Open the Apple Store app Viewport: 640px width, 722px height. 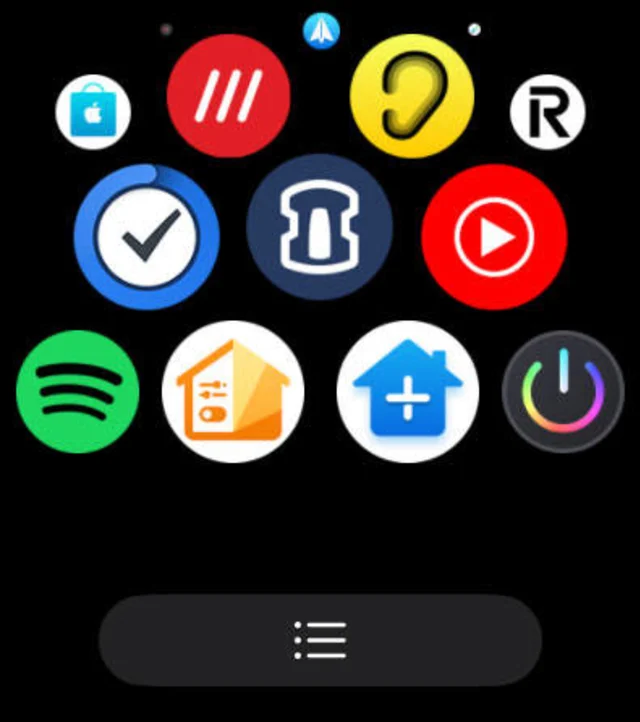click(93, 112)
